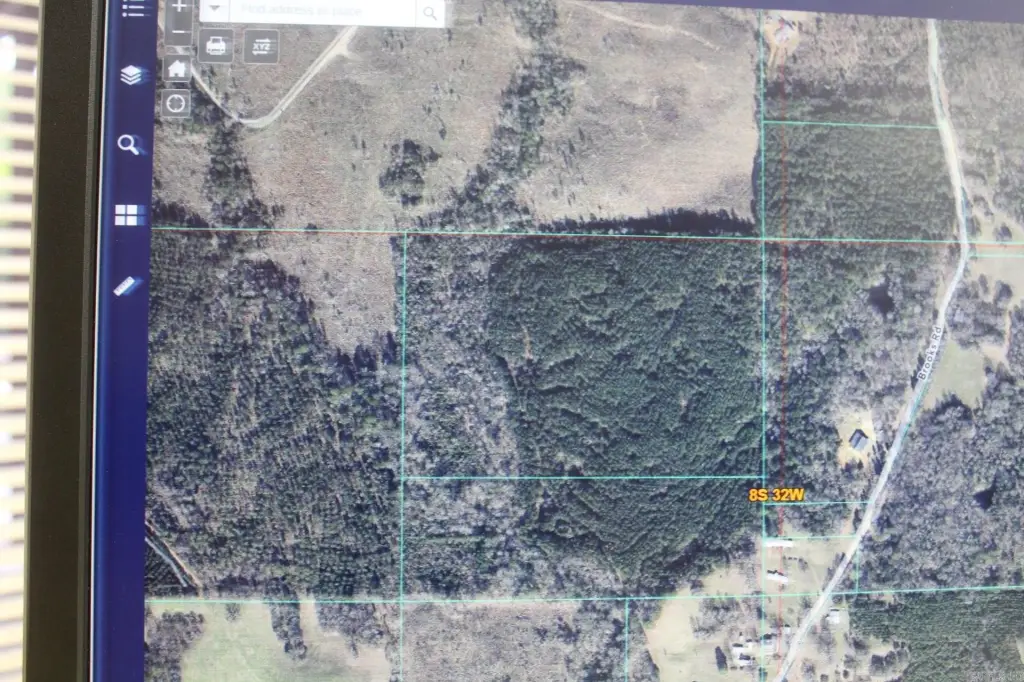Open the basemap gallery grid
The height and width of the screenshot is (682, 1024).
[x=130, y=215]
